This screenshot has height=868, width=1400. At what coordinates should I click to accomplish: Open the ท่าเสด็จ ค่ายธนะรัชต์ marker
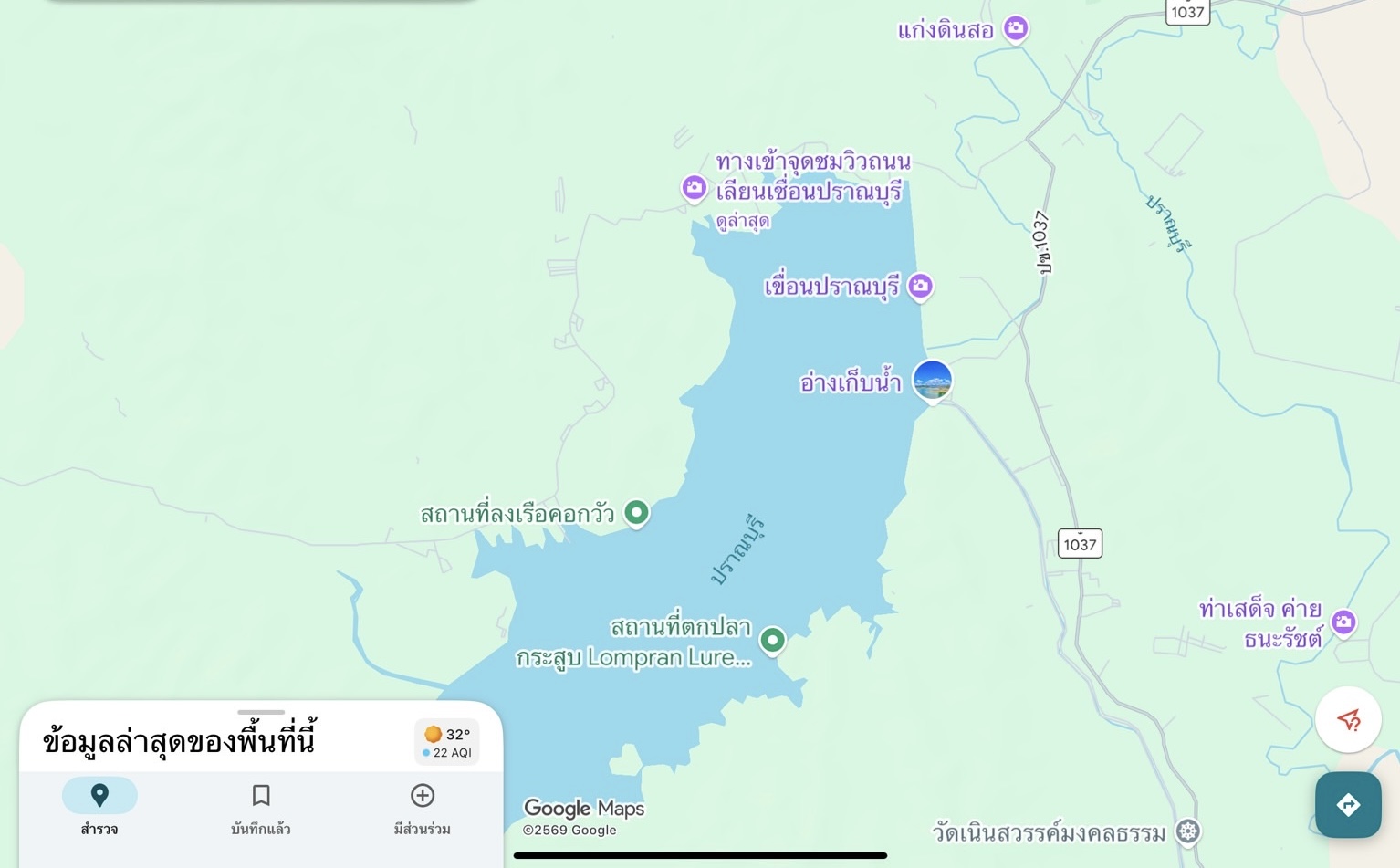1343,622
